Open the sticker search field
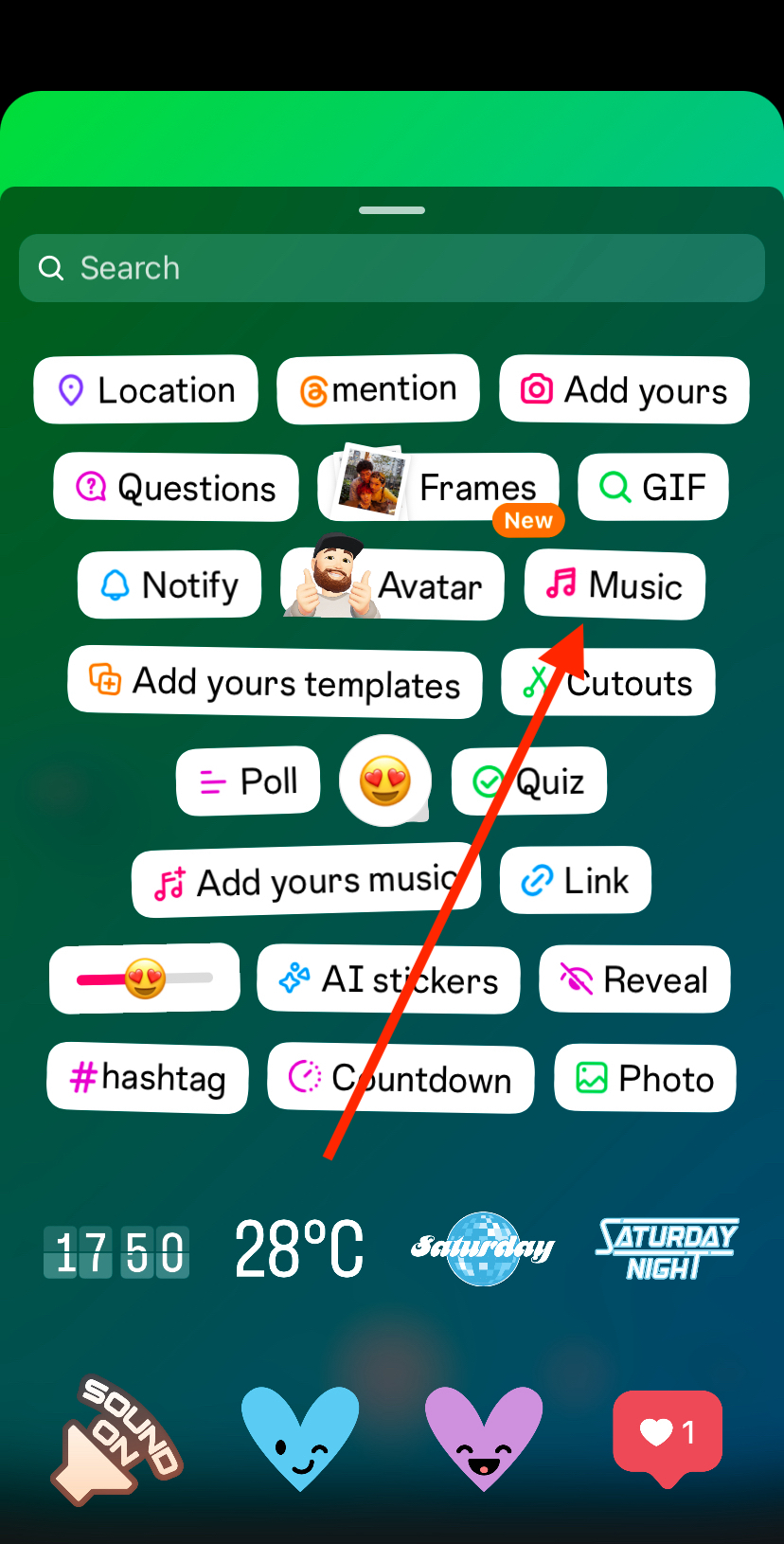 (x=391, y=268)
